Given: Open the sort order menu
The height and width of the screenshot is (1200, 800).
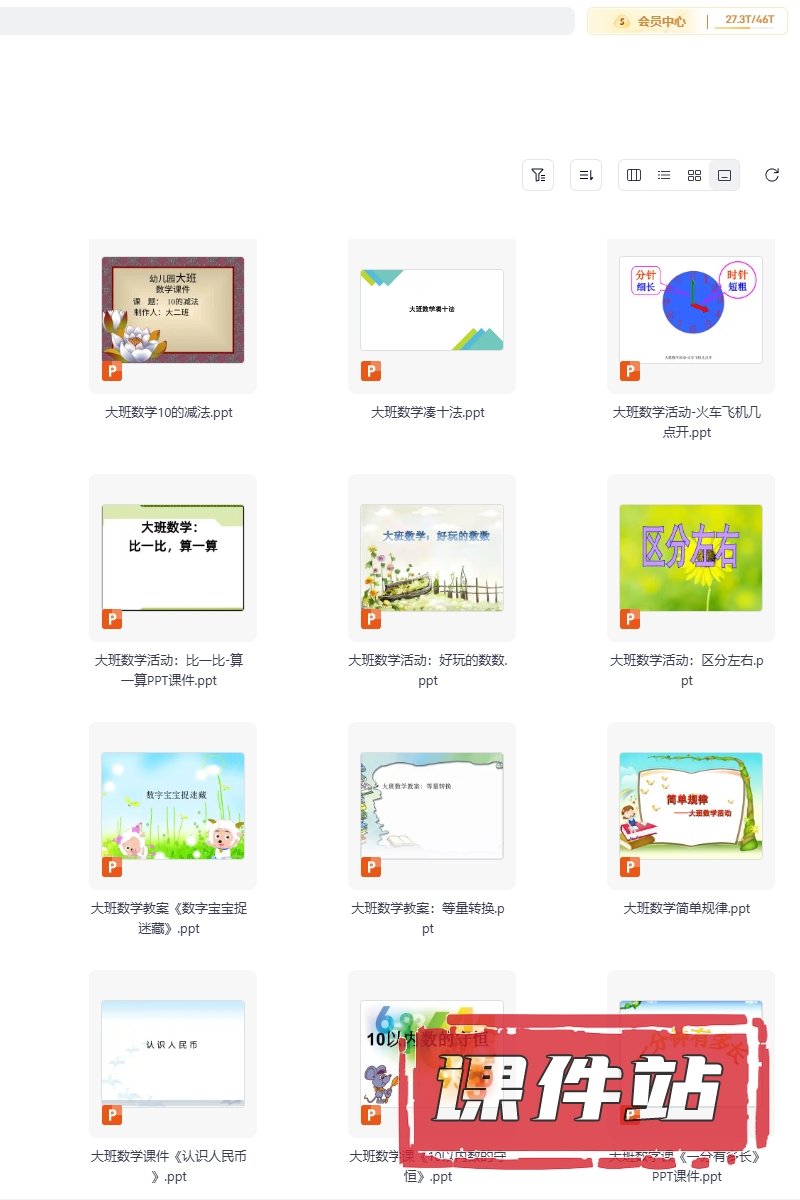Looking at the screenshot, I should (586, 175).
